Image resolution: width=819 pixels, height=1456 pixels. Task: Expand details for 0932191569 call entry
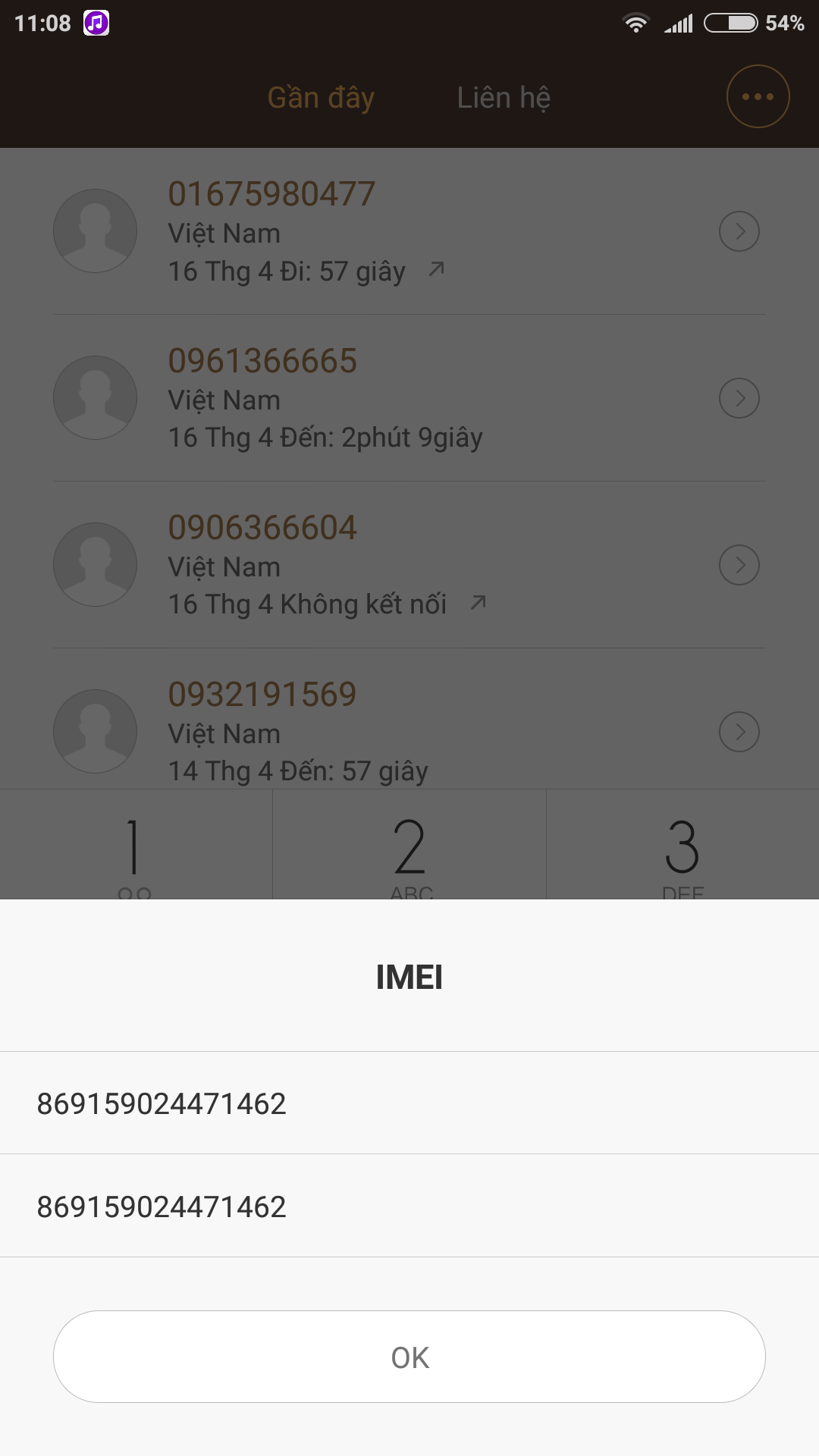(x=739, y=731)
